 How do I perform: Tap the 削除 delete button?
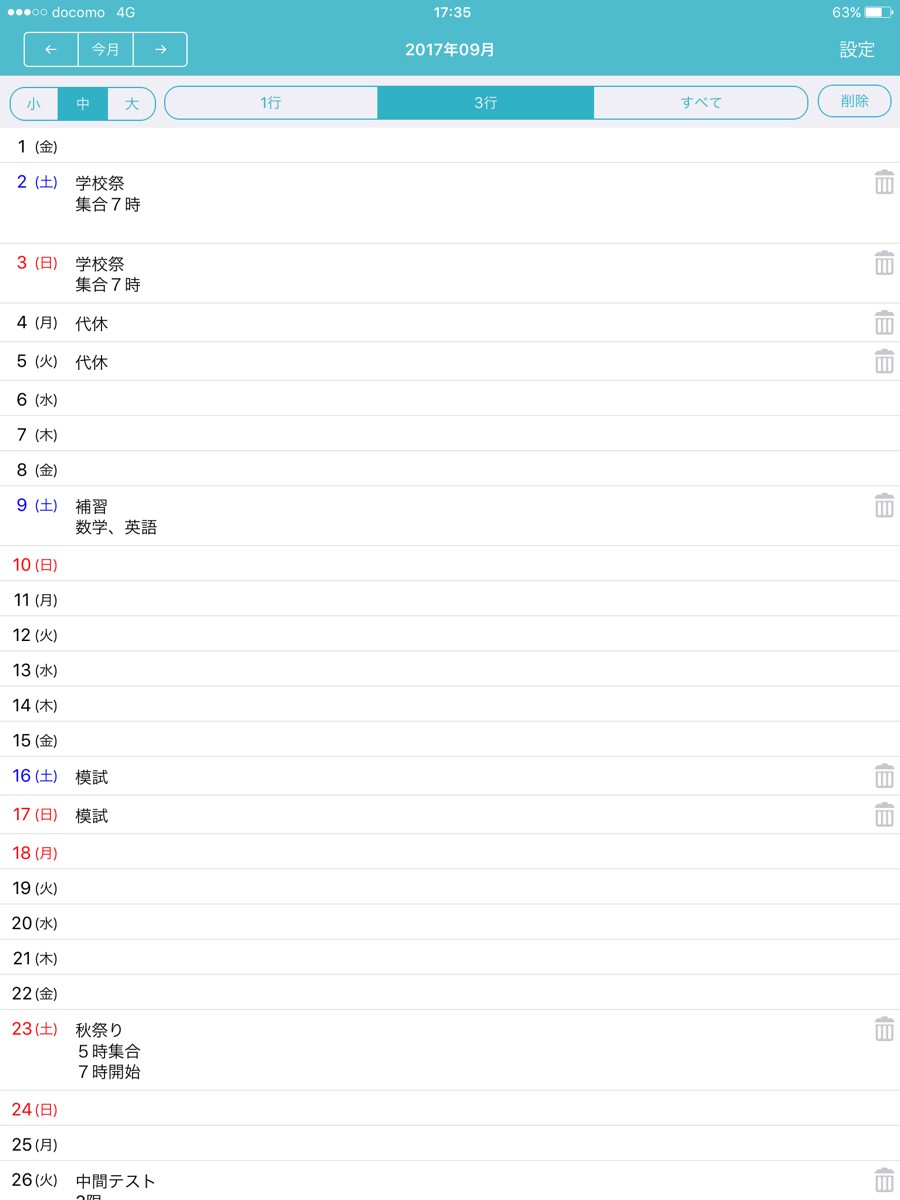(x=854, y=101)
